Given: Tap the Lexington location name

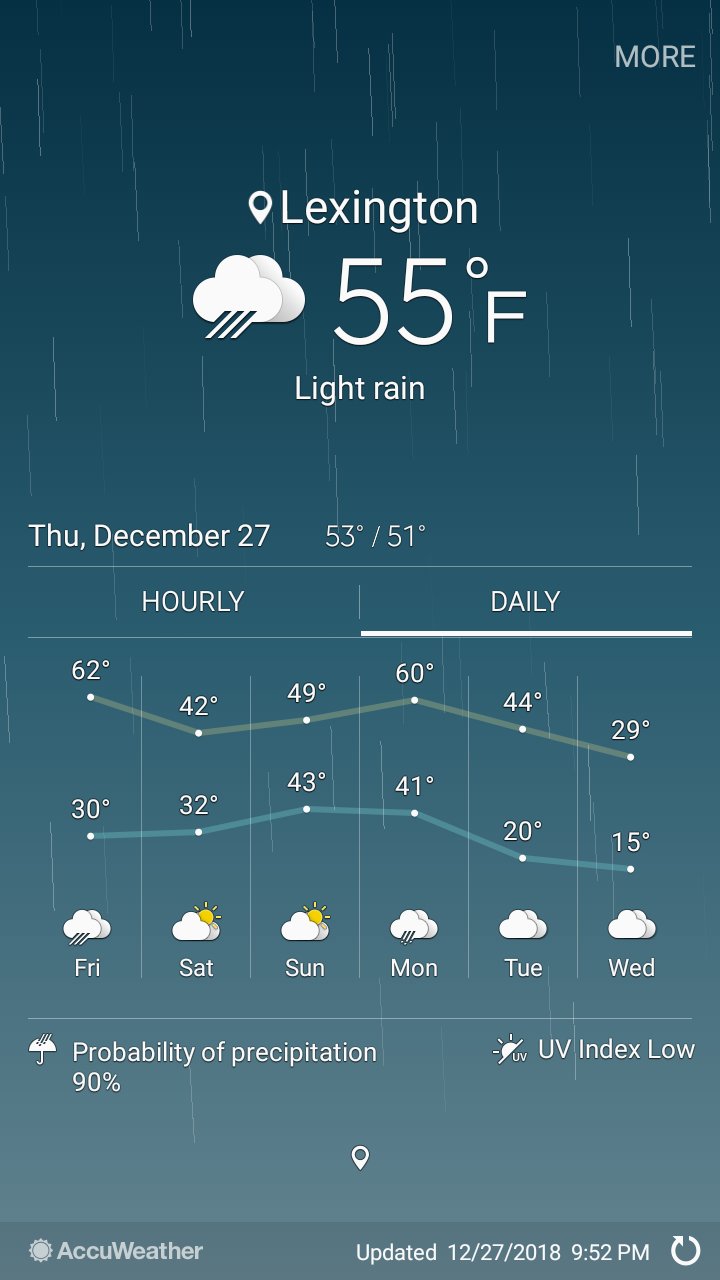Looking at the screenshot, I should [379, 208].
